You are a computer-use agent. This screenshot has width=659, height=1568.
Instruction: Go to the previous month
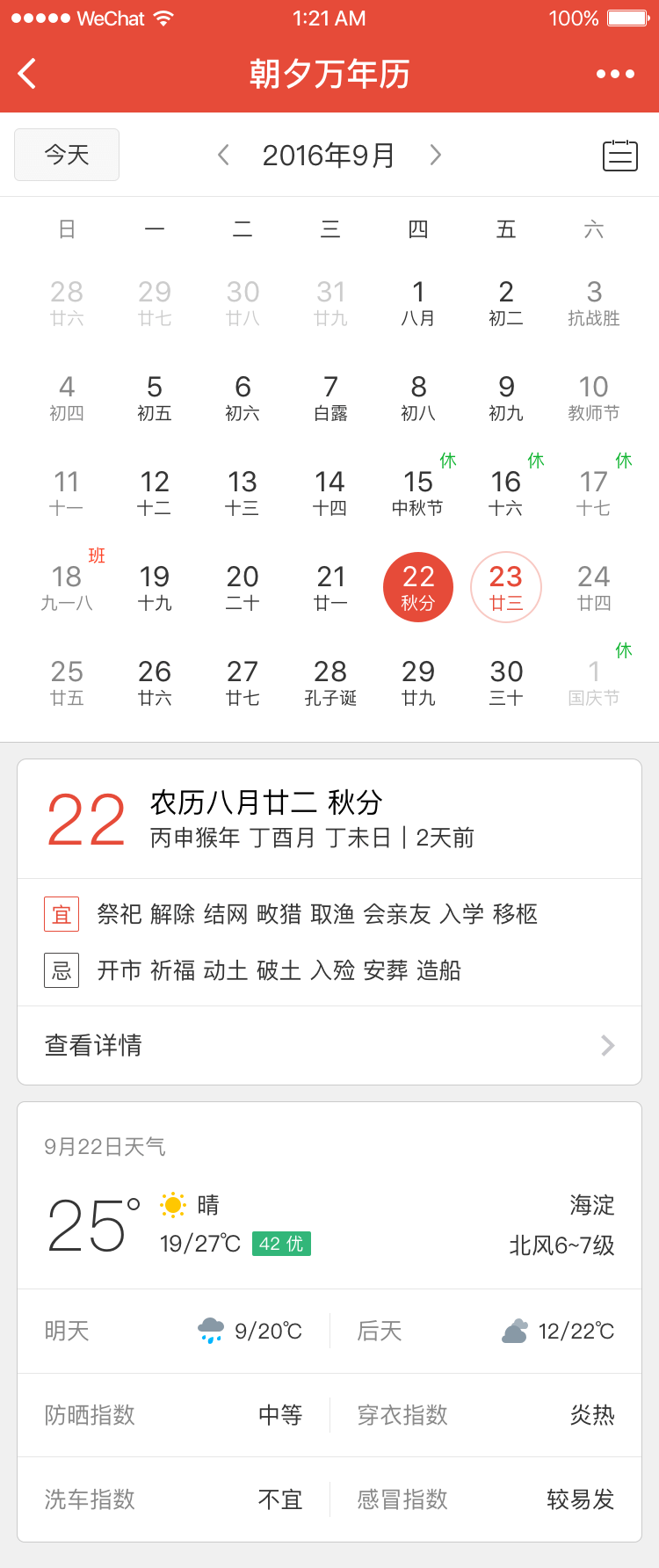(223, 155)
